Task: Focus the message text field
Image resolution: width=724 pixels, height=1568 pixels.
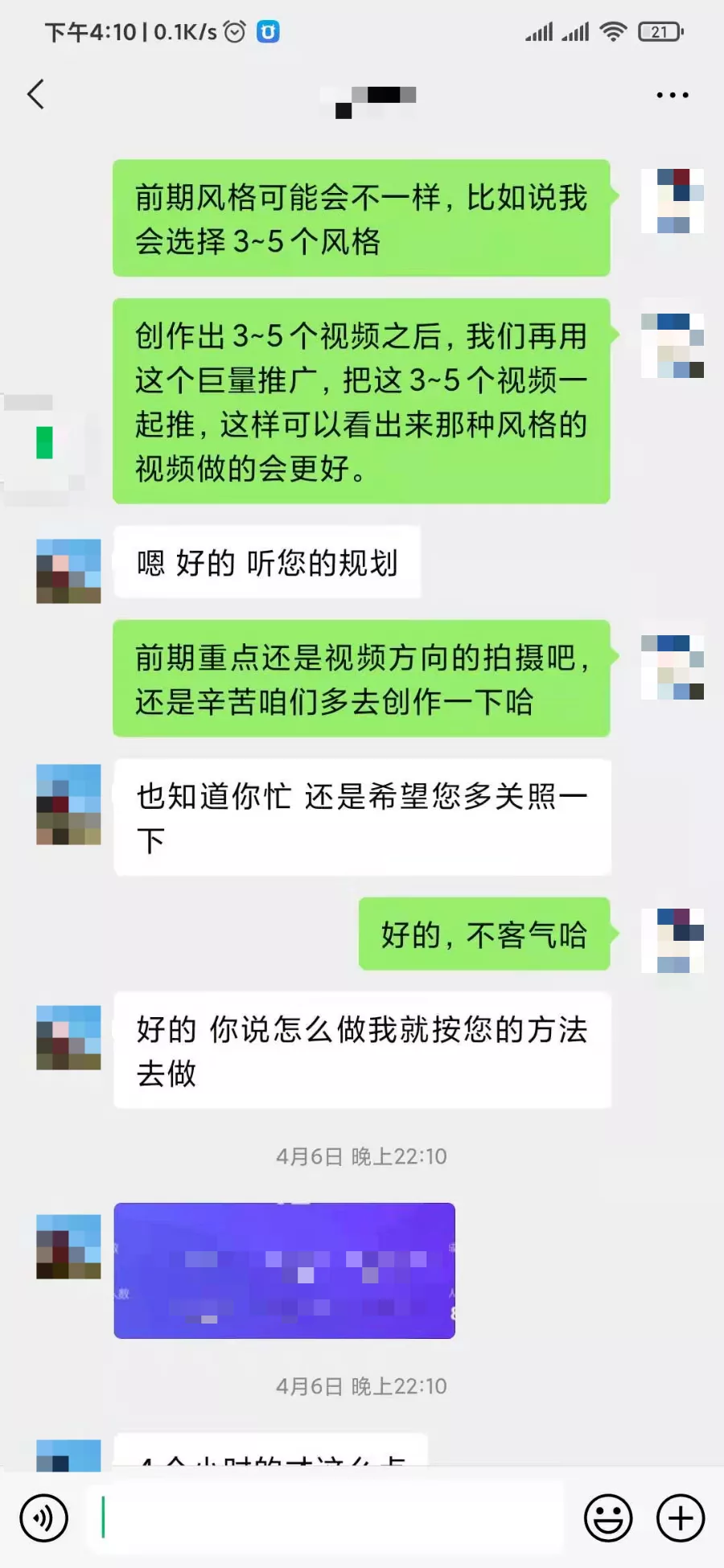Action: (x=326, y=1518)
